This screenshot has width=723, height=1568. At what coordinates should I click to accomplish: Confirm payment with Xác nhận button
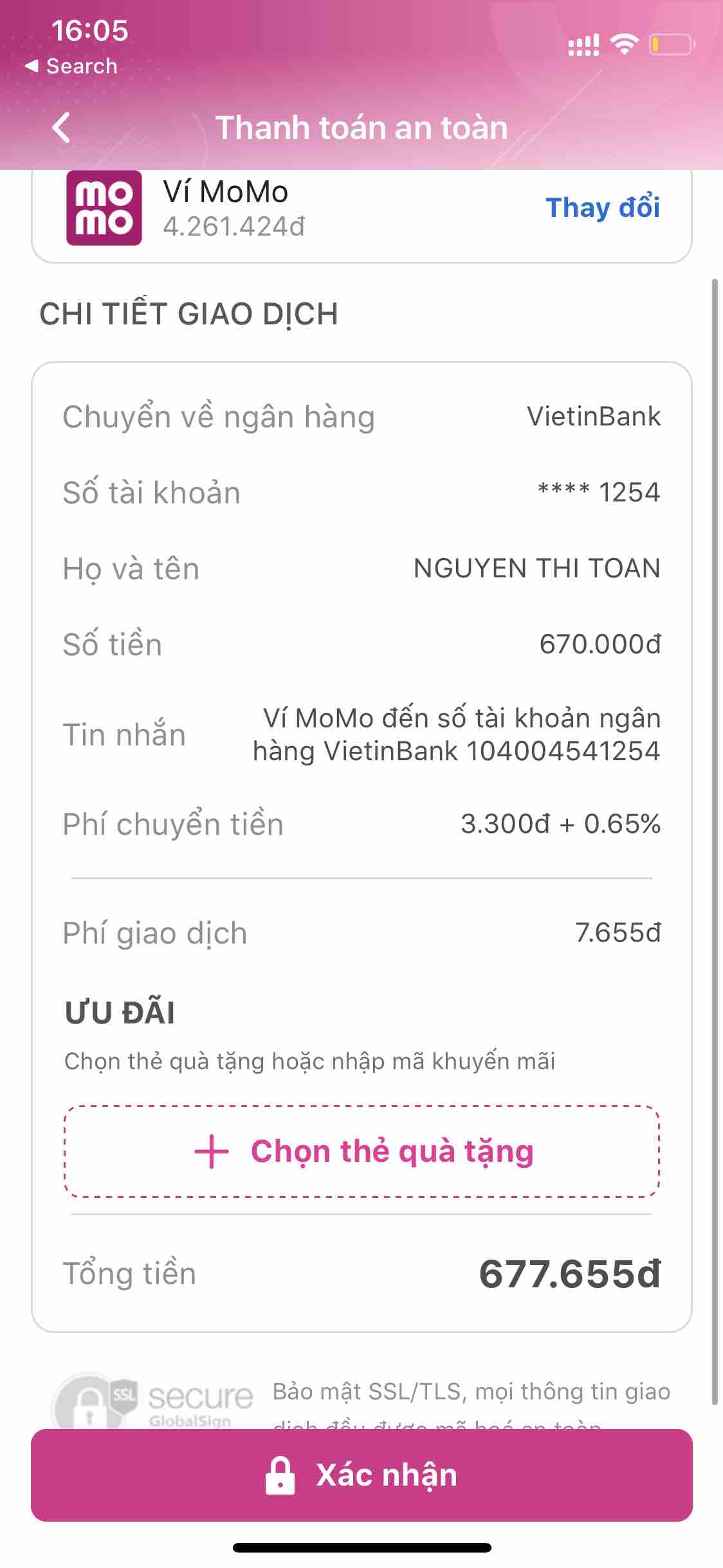coord(361,1475)
